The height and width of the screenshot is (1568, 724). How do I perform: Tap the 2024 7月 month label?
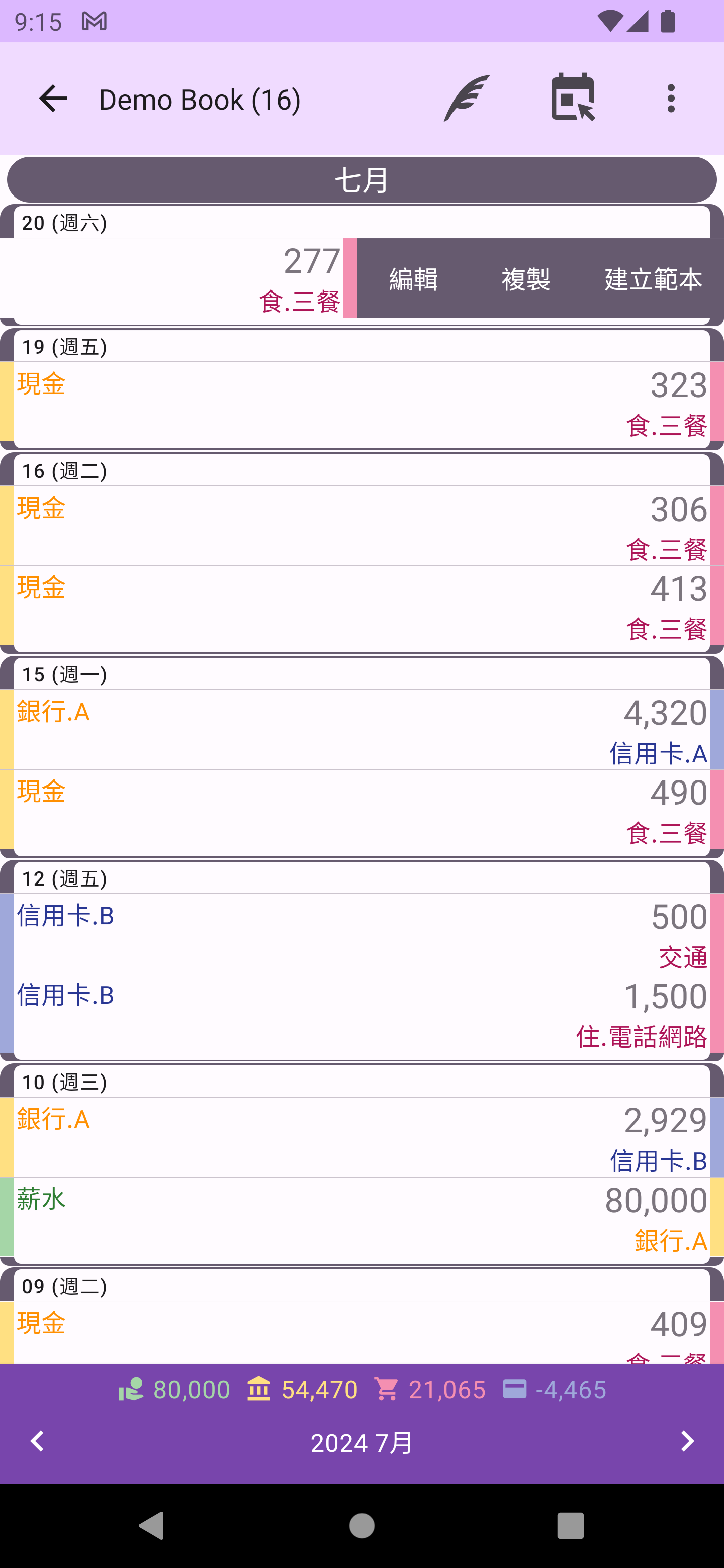tap(361, 1442)
